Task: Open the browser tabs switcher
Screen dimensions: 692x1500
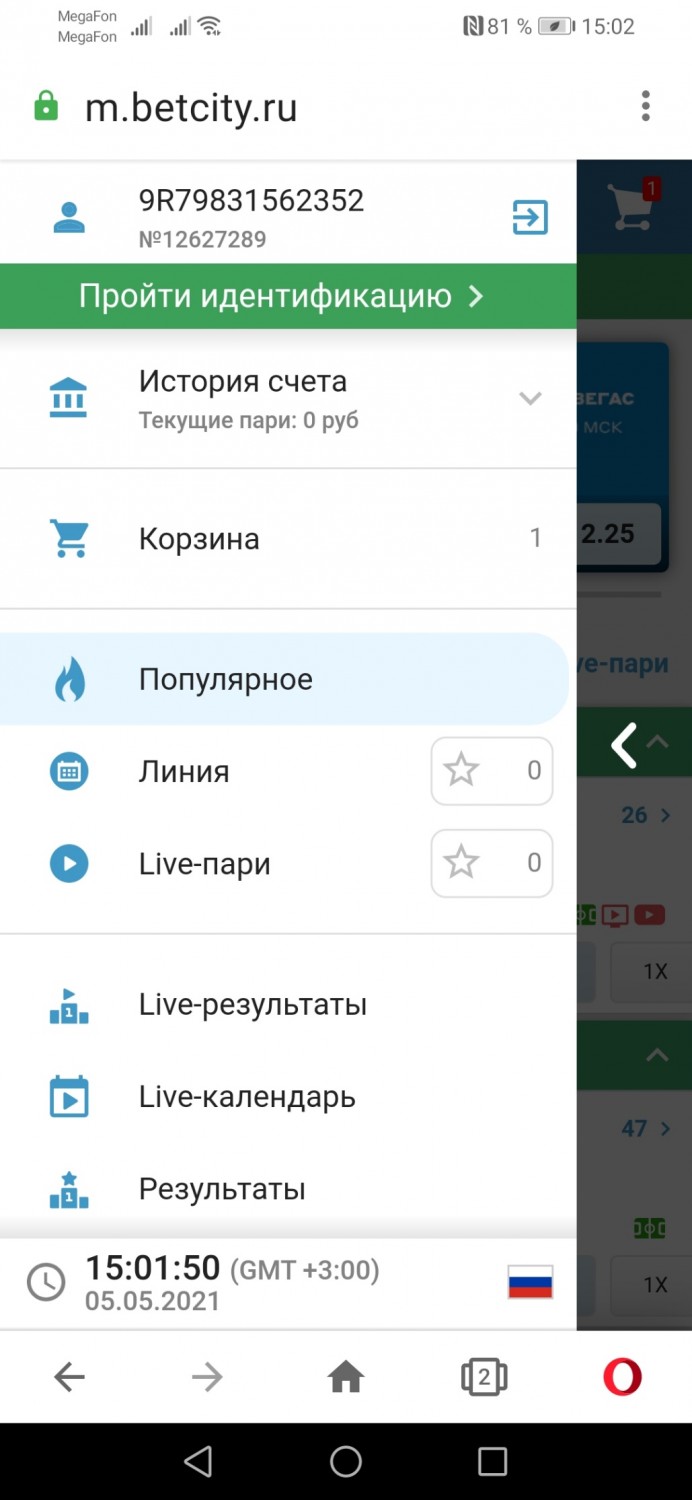Action: [484, 1378]
